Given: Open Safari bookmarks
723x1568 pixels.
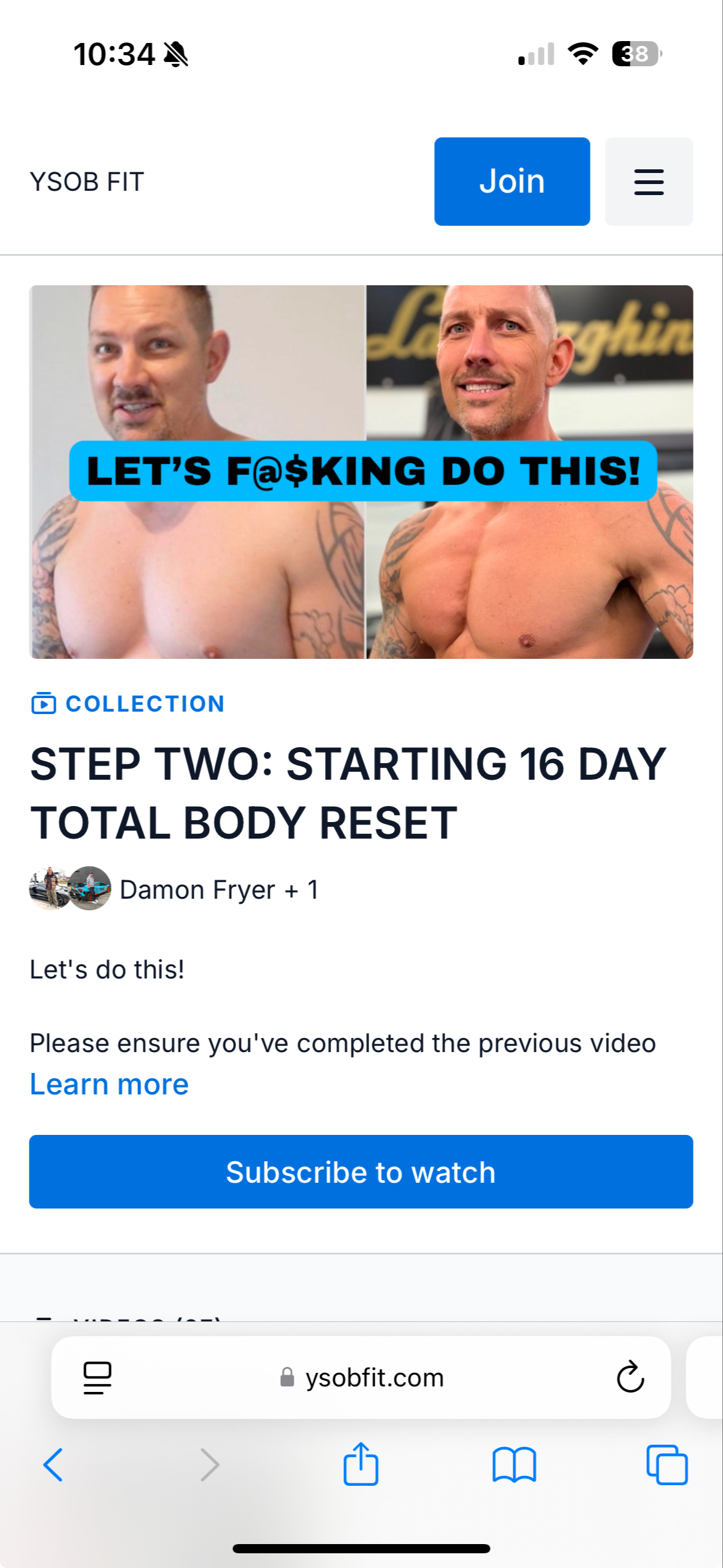Looking at the screenshot, I should pyautogui.click(x=514, y=1465).
